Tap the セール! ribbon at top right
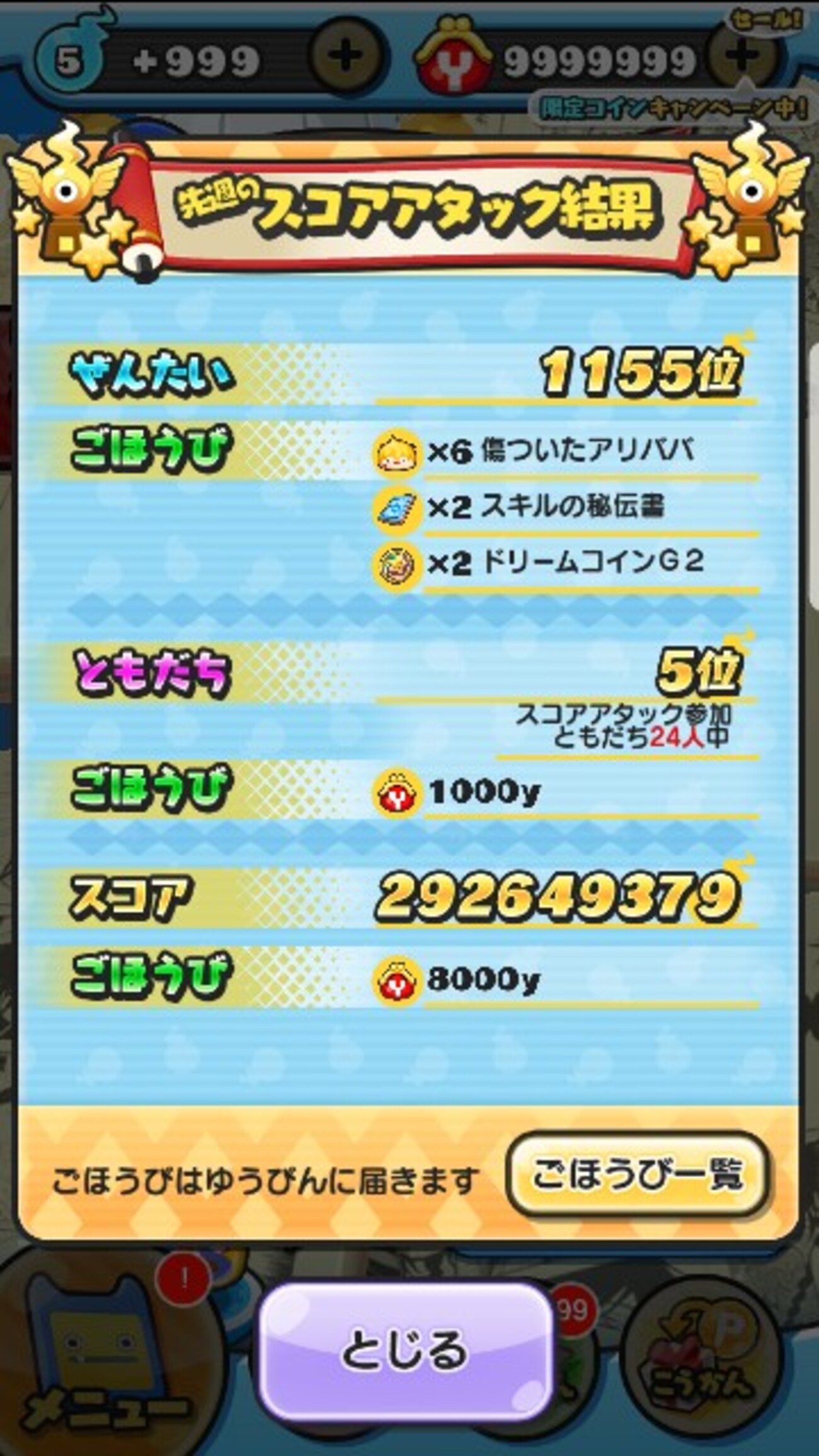This screenshot has width=819, height=1456. tap(762, 19)
